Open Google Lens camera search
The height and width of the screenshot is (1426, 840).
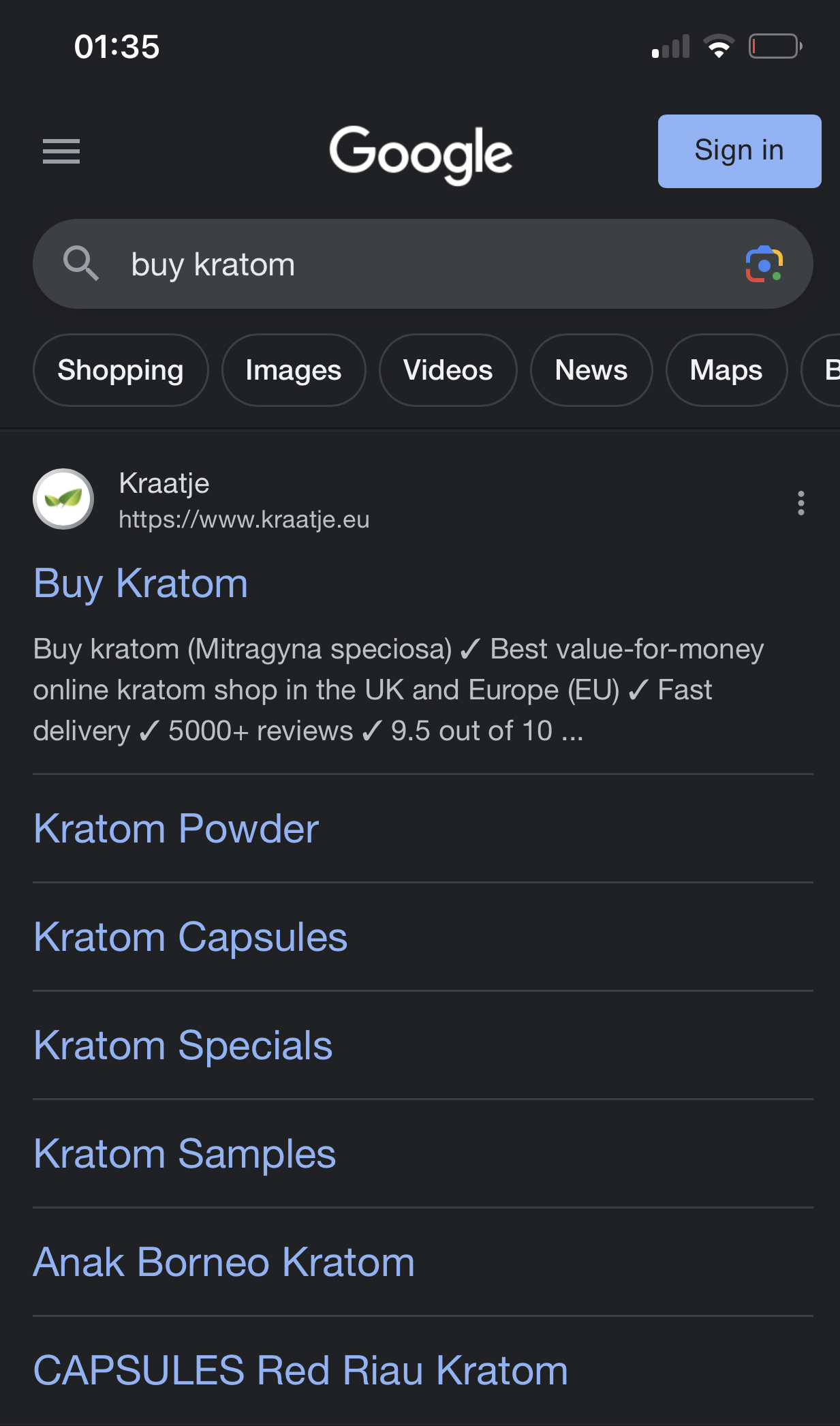tap(764, 264)
